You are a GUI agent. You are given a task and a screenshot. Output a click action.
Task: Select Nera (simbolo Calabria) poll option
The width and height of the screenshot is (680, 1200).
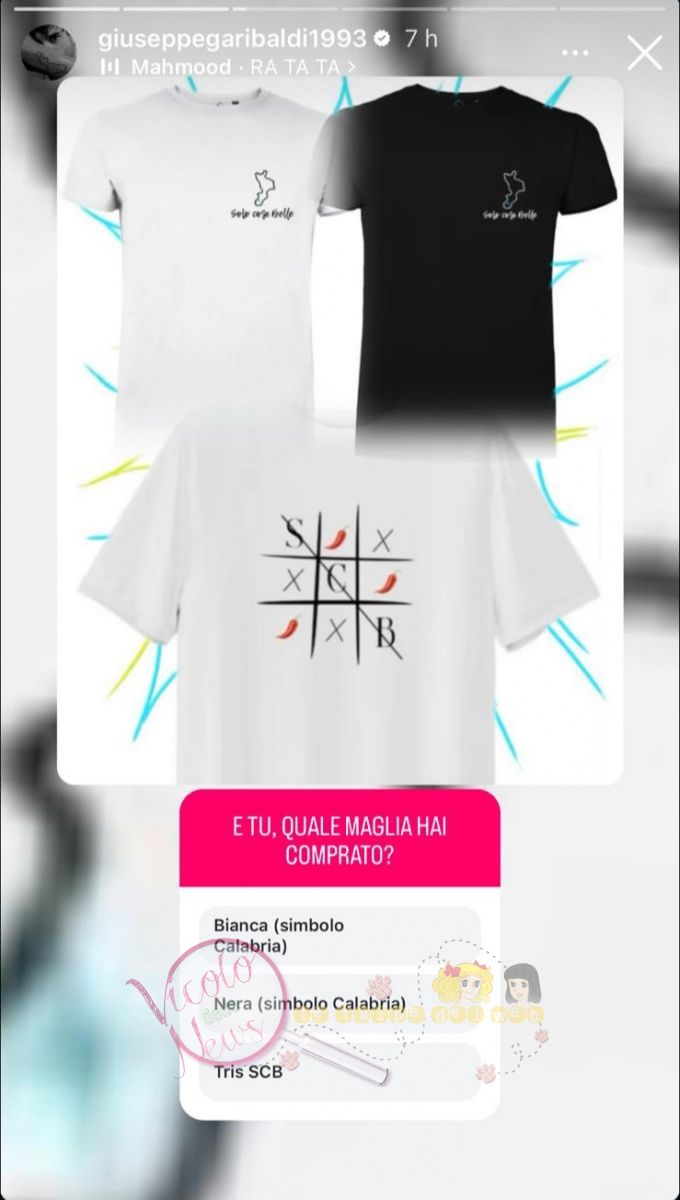tap(340, 1003)
